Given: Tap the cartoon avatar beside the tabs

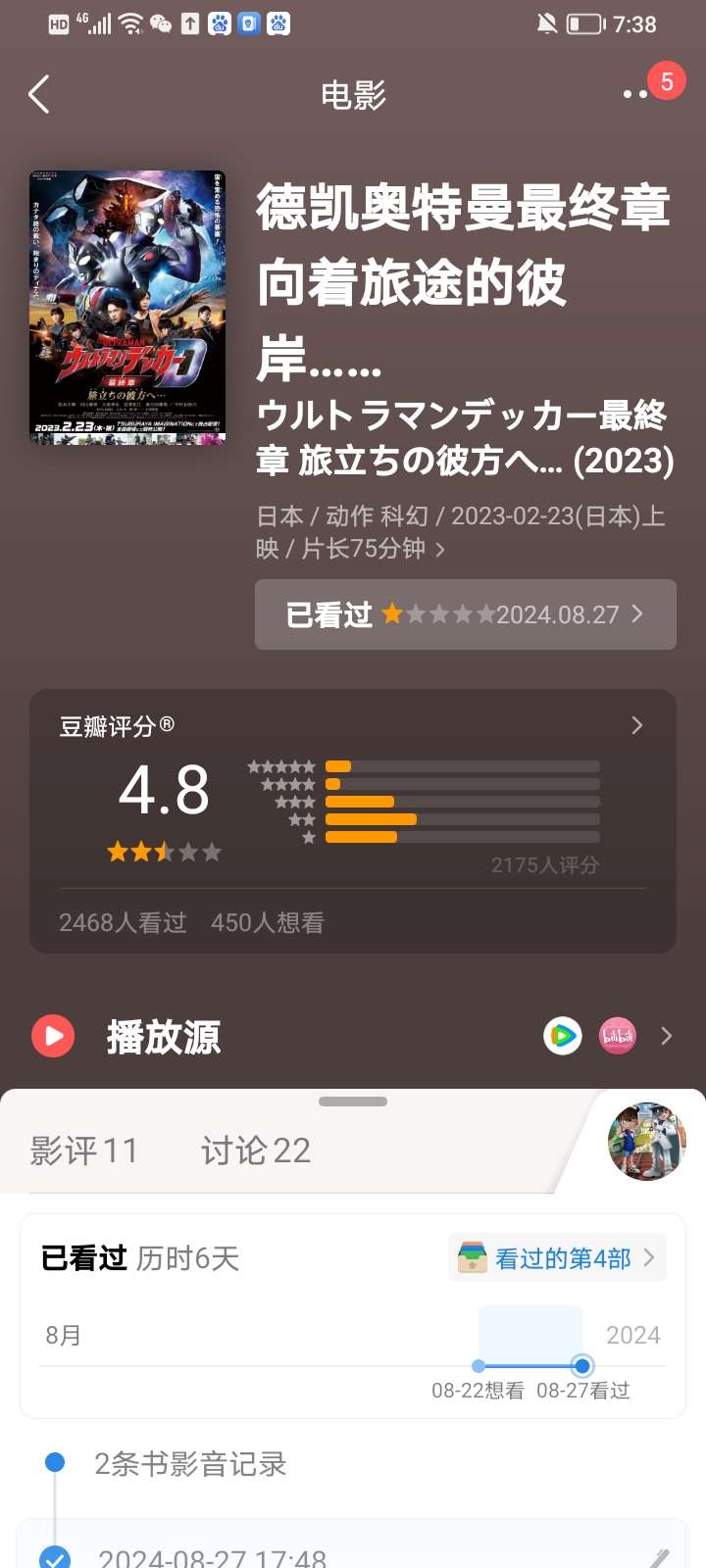Looking at the screenshot, I should tap(646, 1141).
